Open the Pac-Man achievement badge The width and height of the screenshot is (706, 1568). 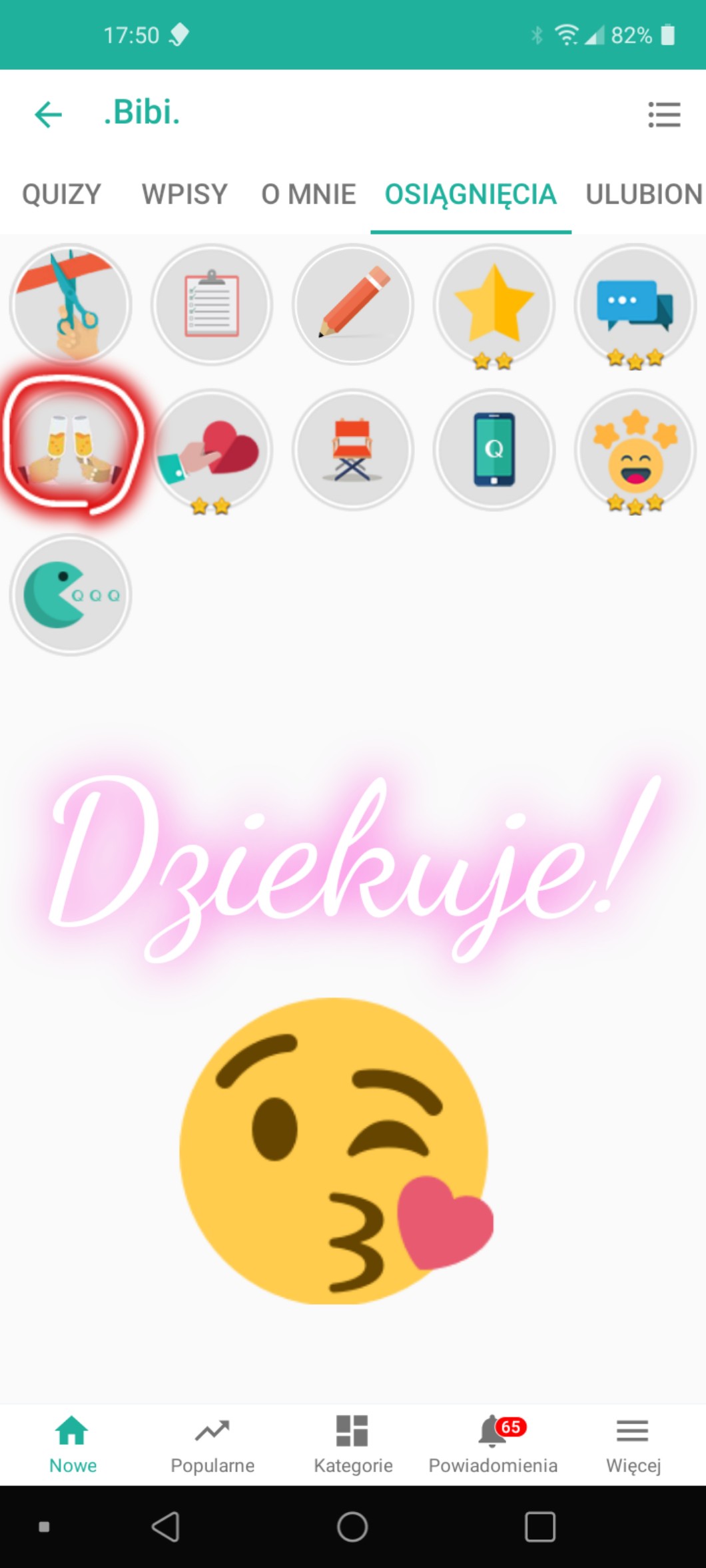click(x=71, y=595)
